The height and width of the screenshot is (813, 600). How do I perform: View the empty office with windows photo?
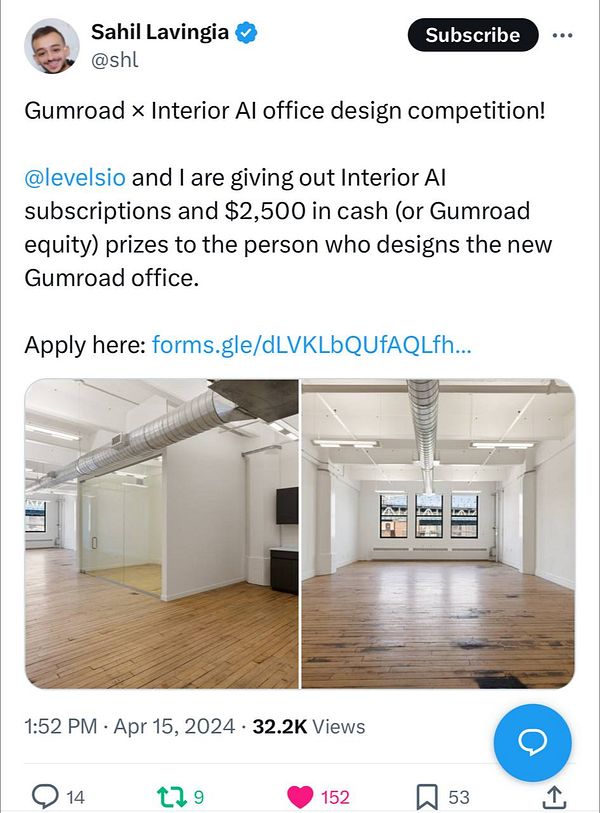(438, 534)
